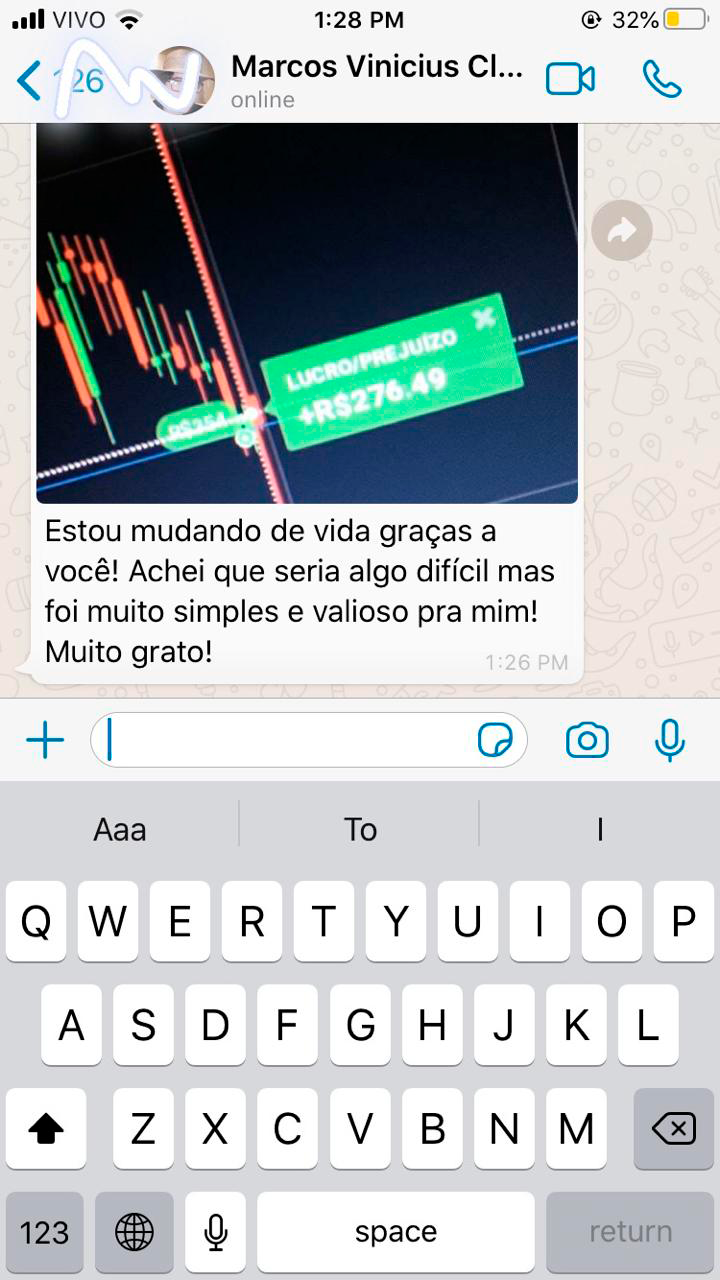Select the "Aaa" keyboard suggestion

[x=120, y=829]
